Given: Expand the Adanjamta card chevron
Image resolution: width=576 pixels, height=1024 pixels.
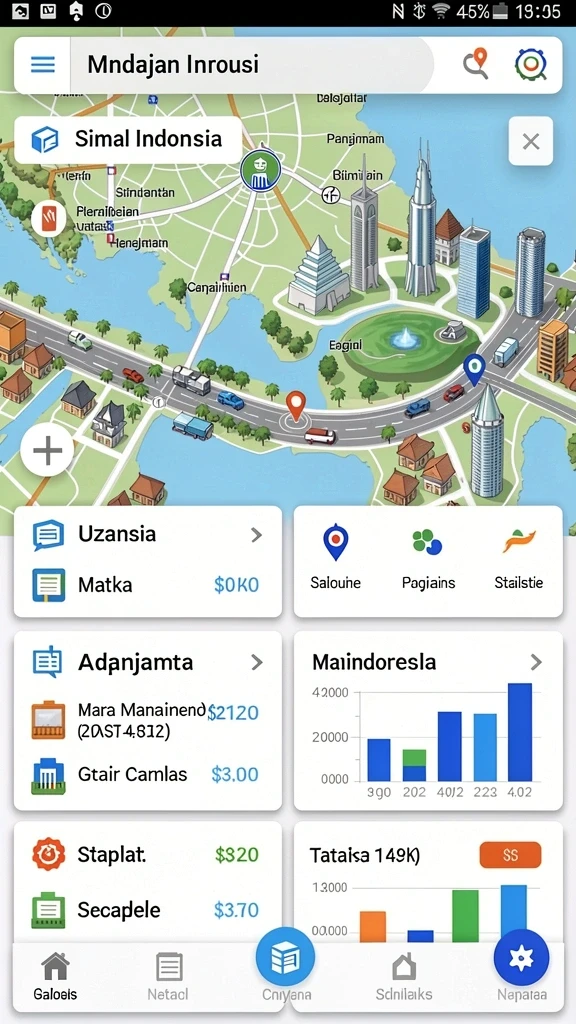Looking at the screenshot, I should (x=257, y=663).
